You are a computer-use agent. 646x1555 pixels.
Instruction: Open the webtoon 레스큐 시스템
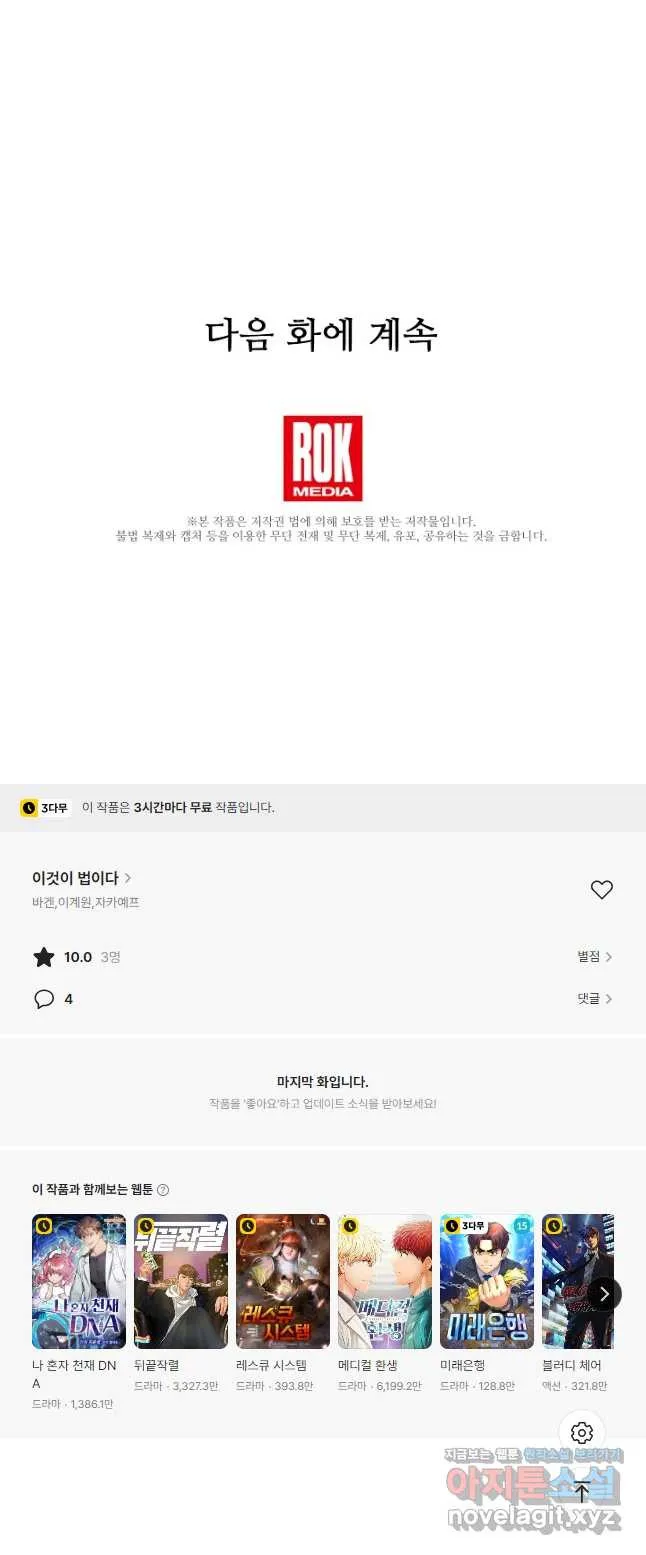(x=283, y=1281)
